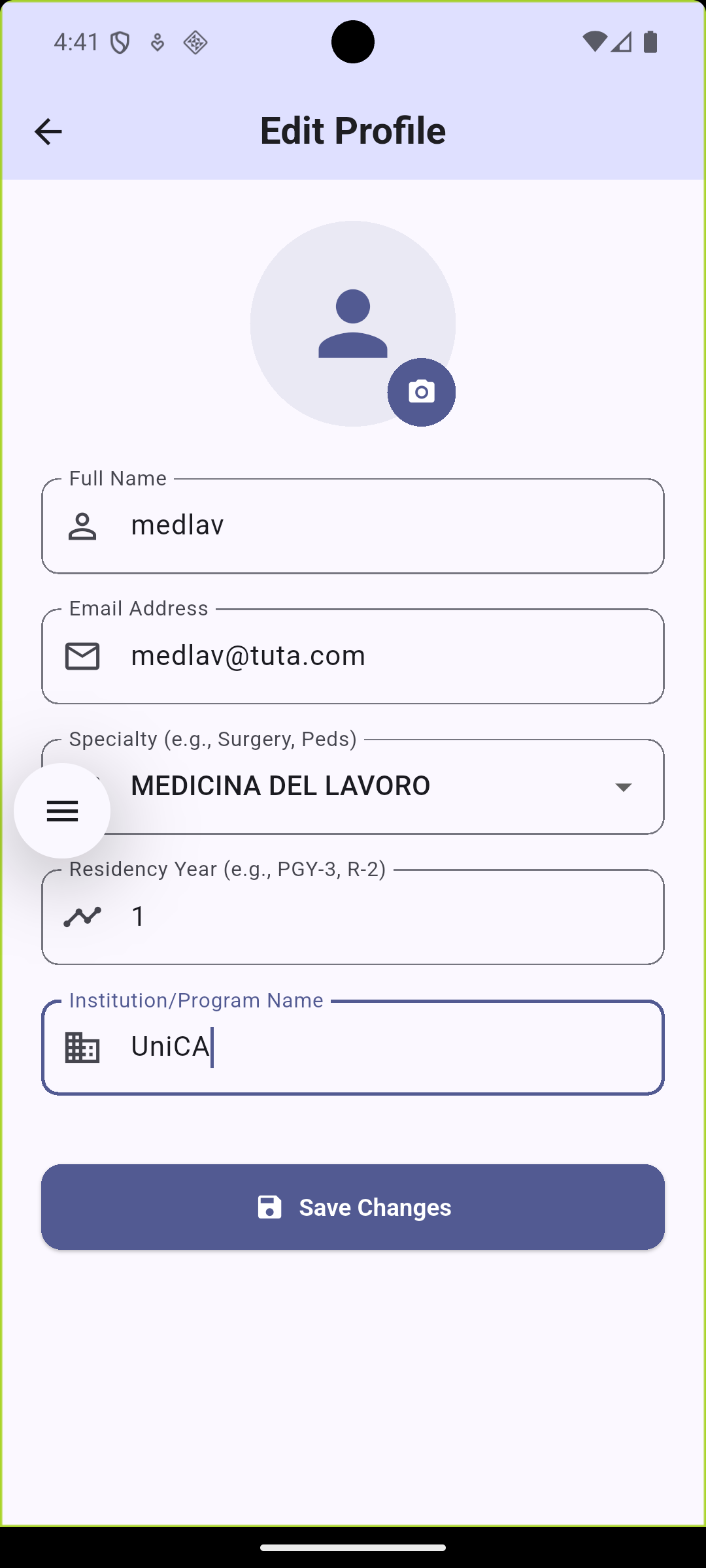Go back using the arrow icon

48,131
